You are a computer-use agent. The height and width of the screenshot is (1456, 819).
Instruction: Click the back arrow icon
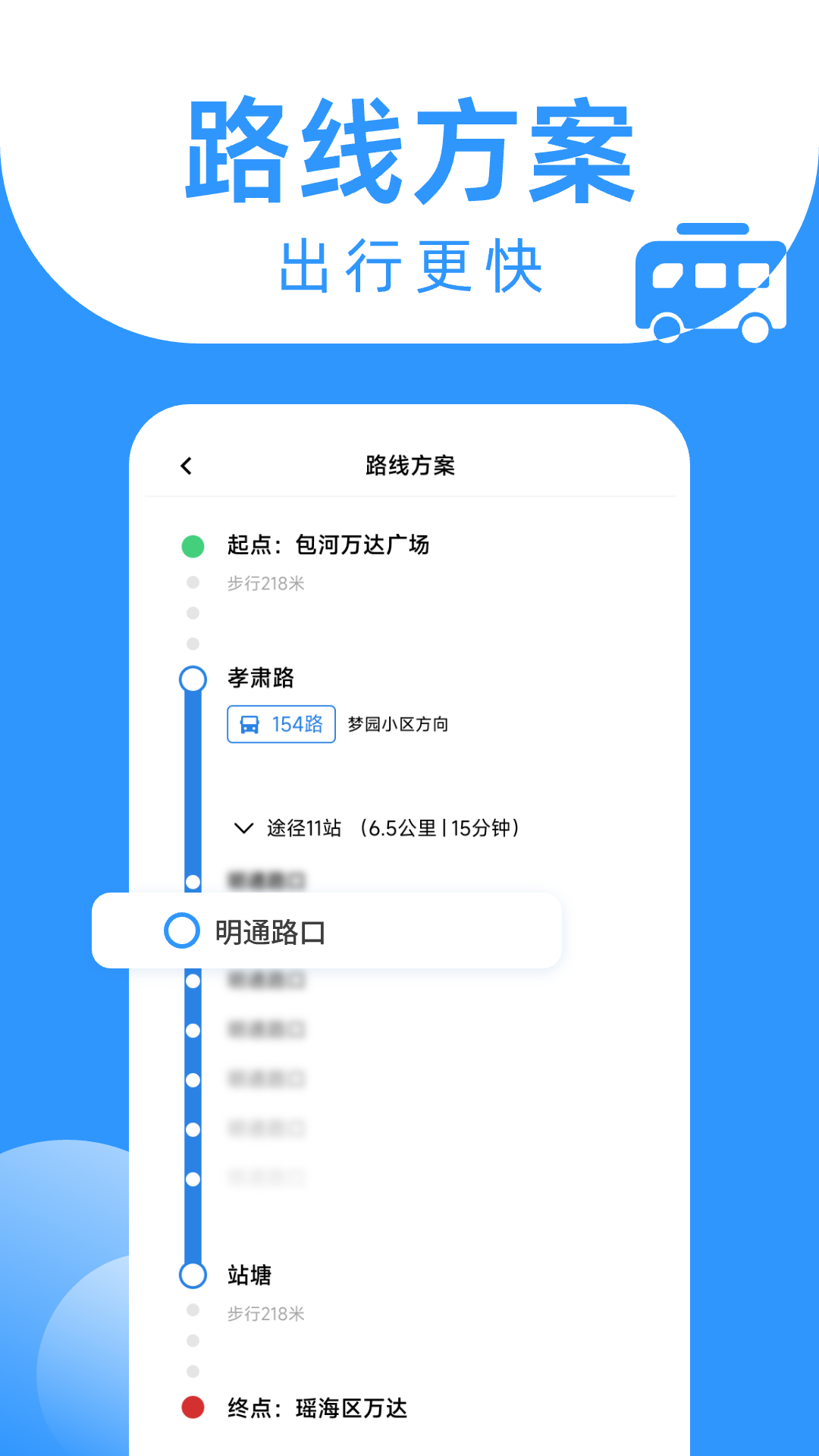(x=184, y=466)
